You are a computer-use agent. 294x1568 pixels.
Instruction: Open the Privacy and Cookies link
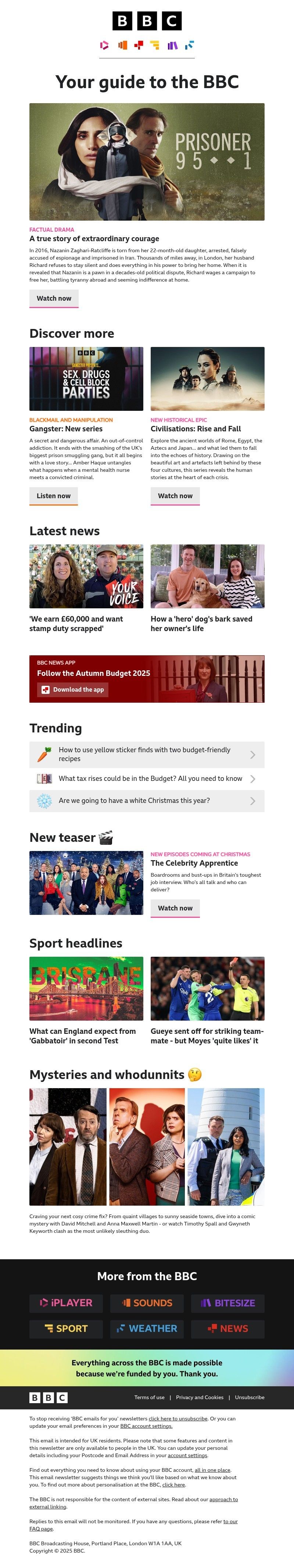click(x=200, y=1397)
